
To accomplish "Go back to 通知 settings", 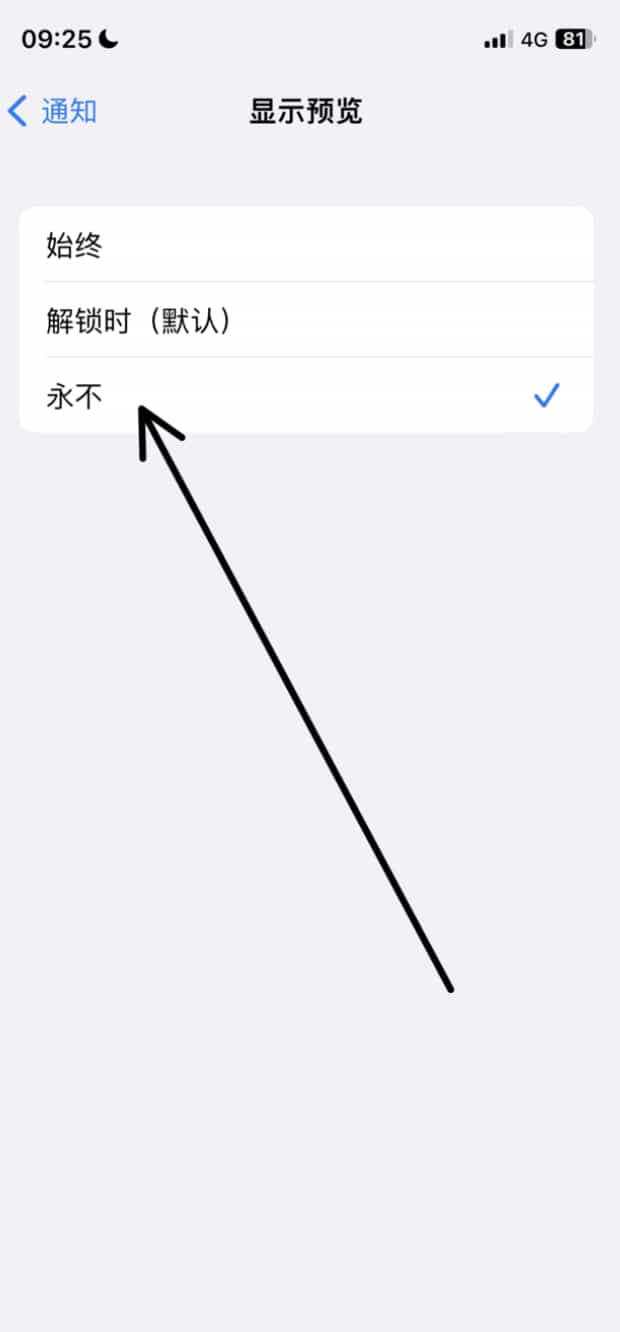I will [52, 111].
